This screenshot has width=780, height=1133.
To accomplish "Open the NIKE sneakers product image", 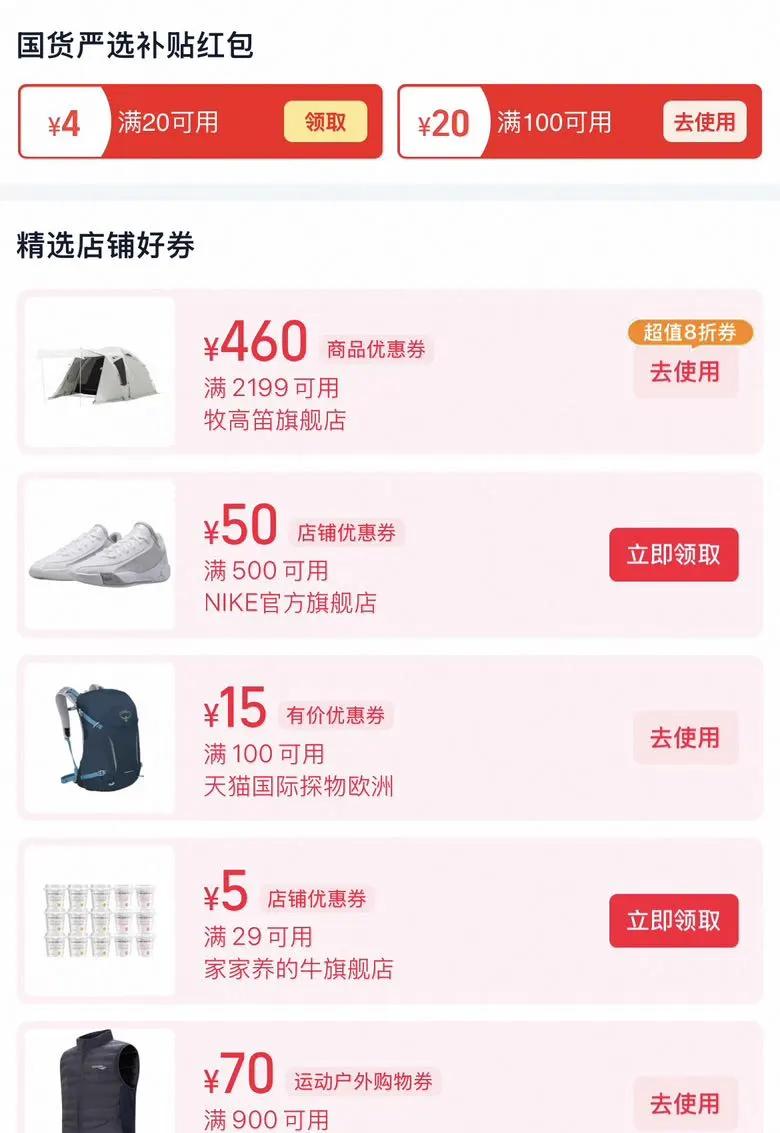I will [100, 554].
